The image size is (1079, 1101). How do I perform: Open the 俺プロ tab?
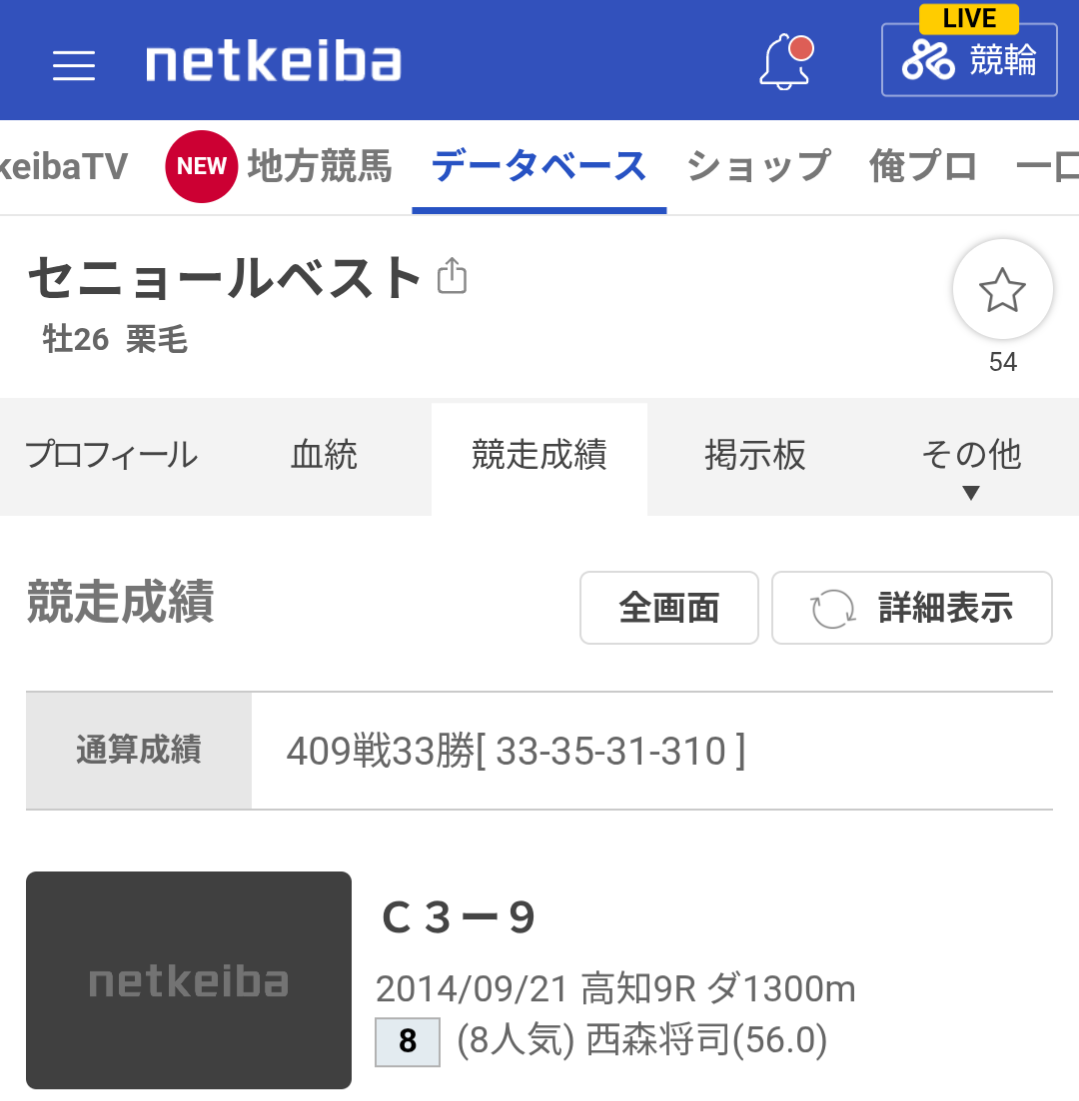point(923,166)
